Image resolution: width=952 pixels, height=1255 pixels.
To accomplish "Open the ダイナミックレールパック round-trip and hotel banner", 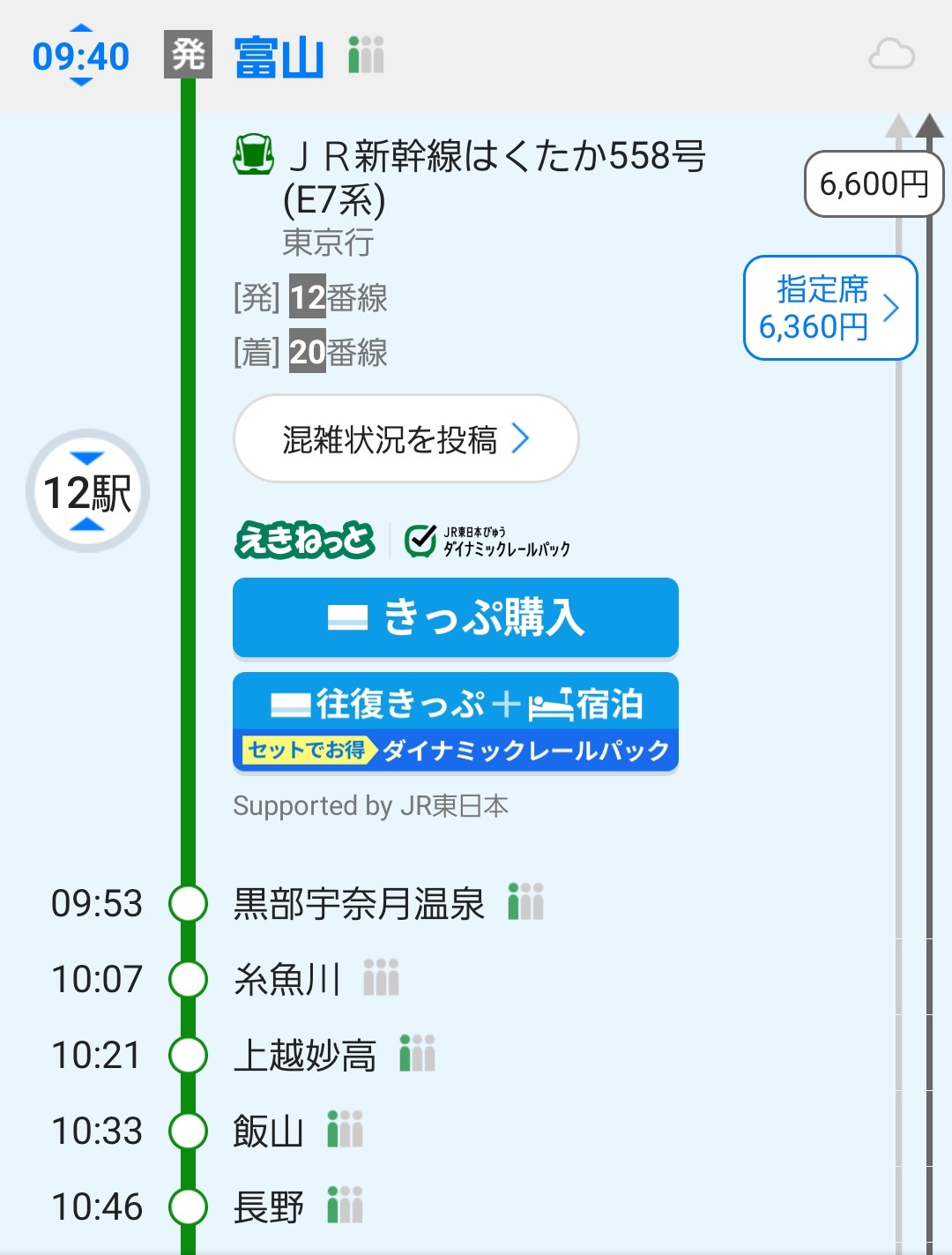I will point(455,723).
